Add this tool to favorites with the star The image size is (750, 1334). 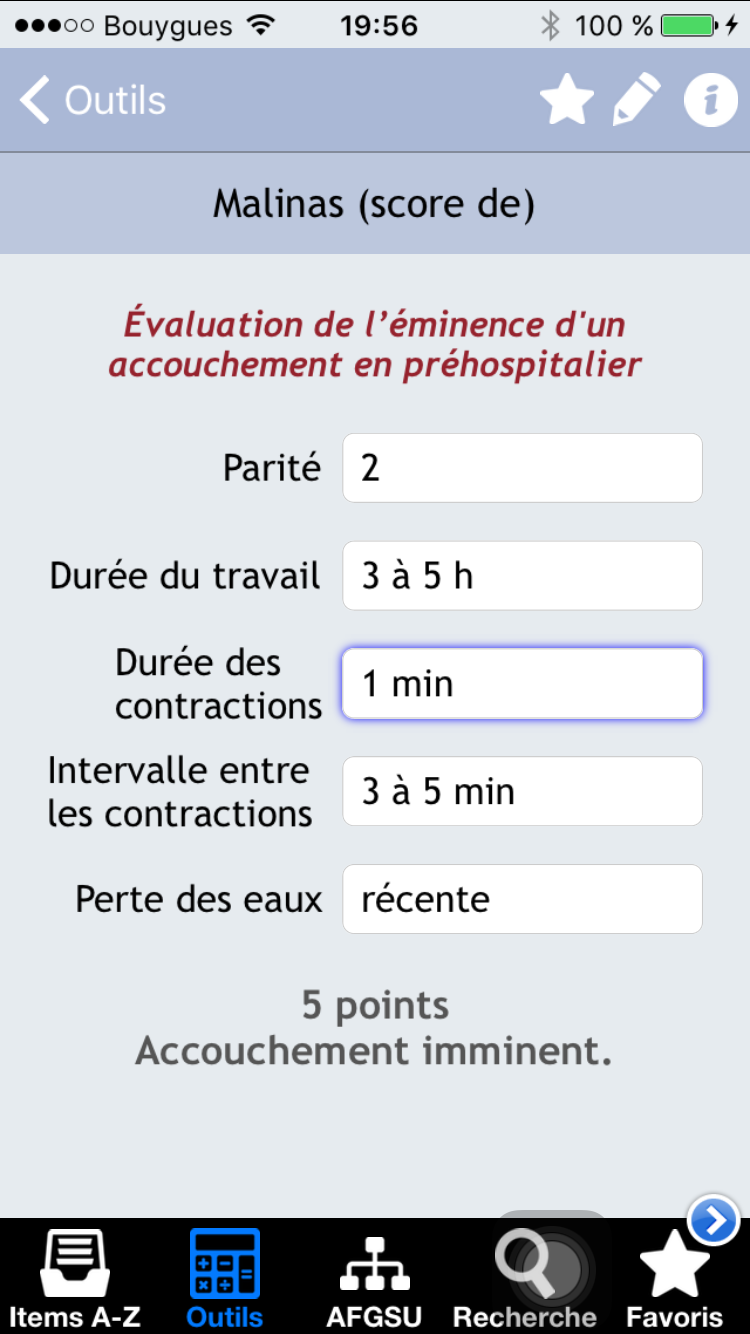pos(567,101)
